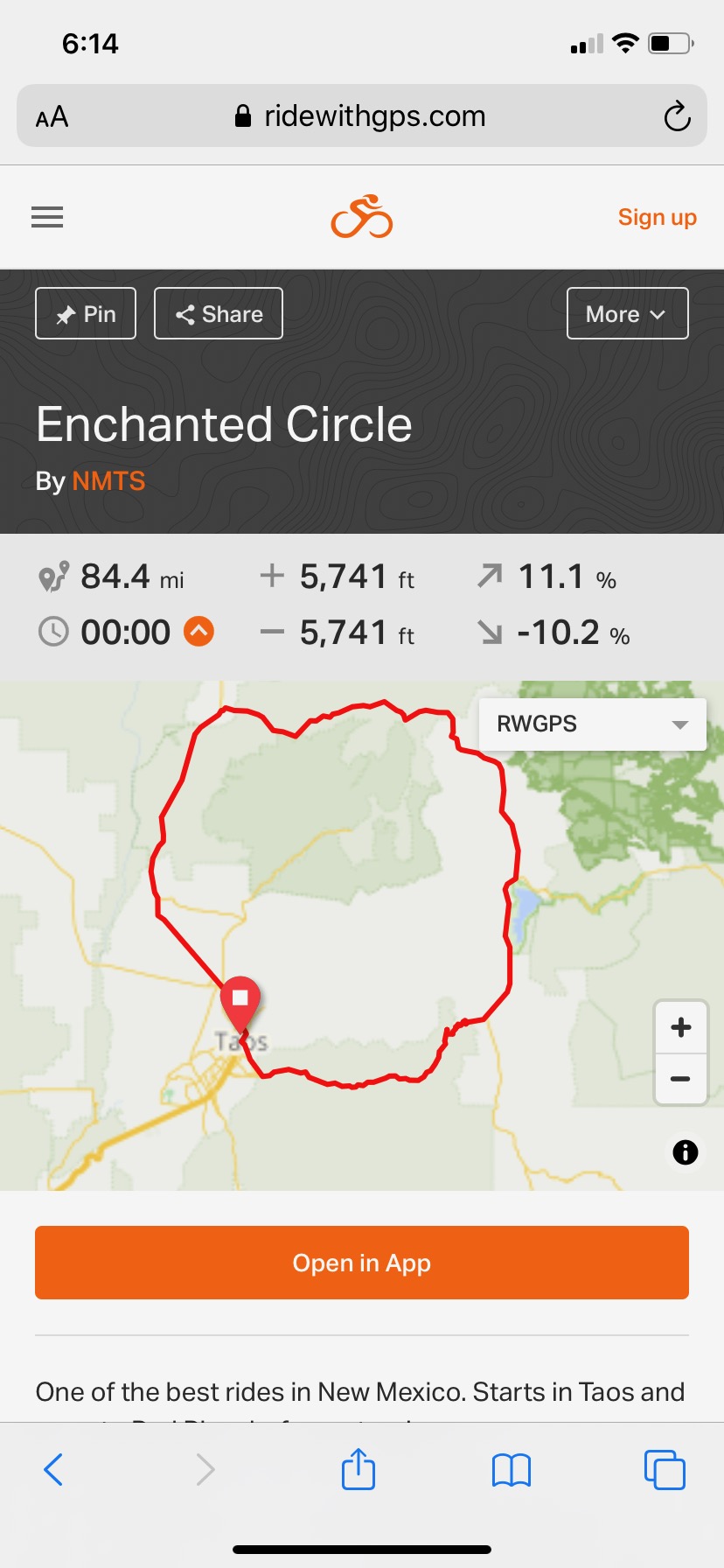724x1568 pixels.
Task: Go back to the previous page
Action: coord(53,1469)
